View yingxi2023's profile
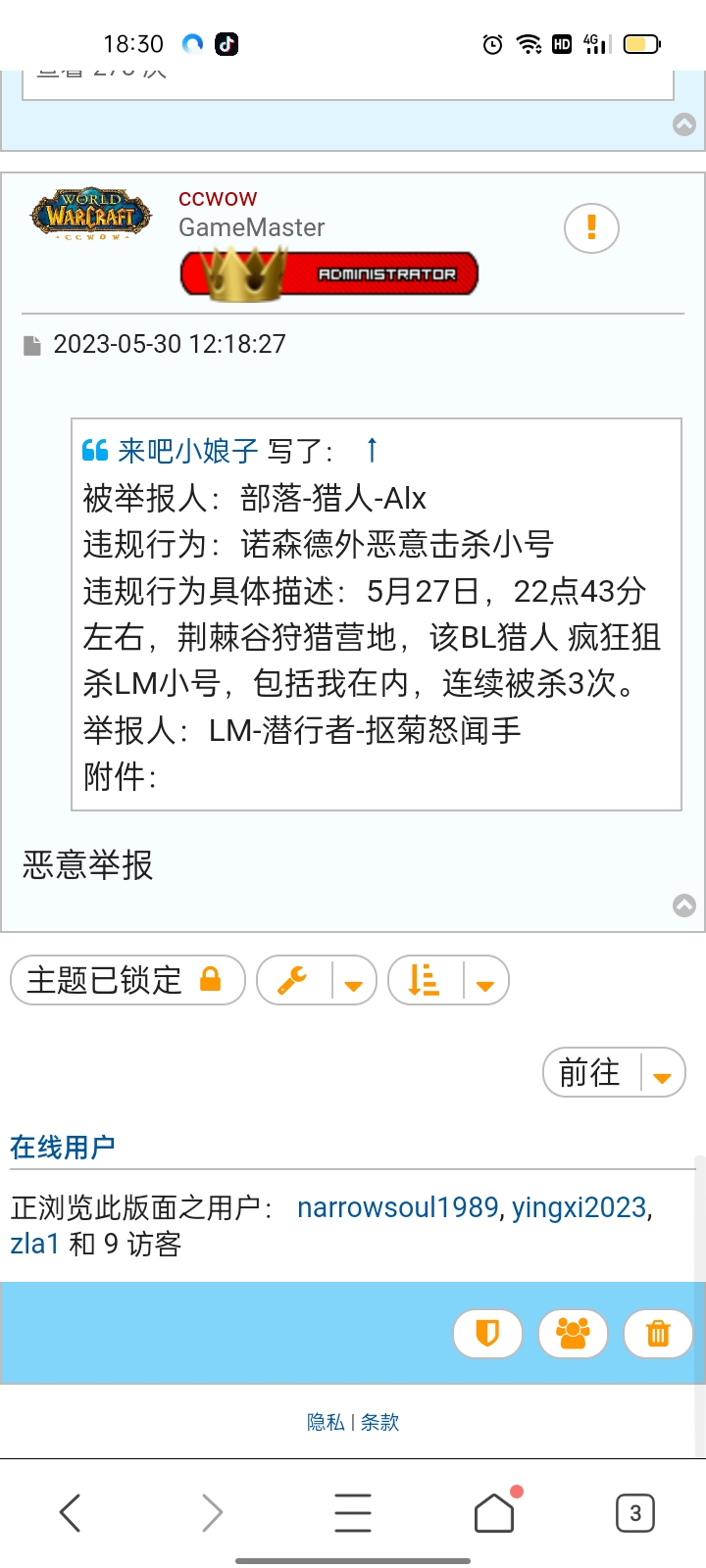This screenshot has height=1568, width=706. (x=579, y=1207)
